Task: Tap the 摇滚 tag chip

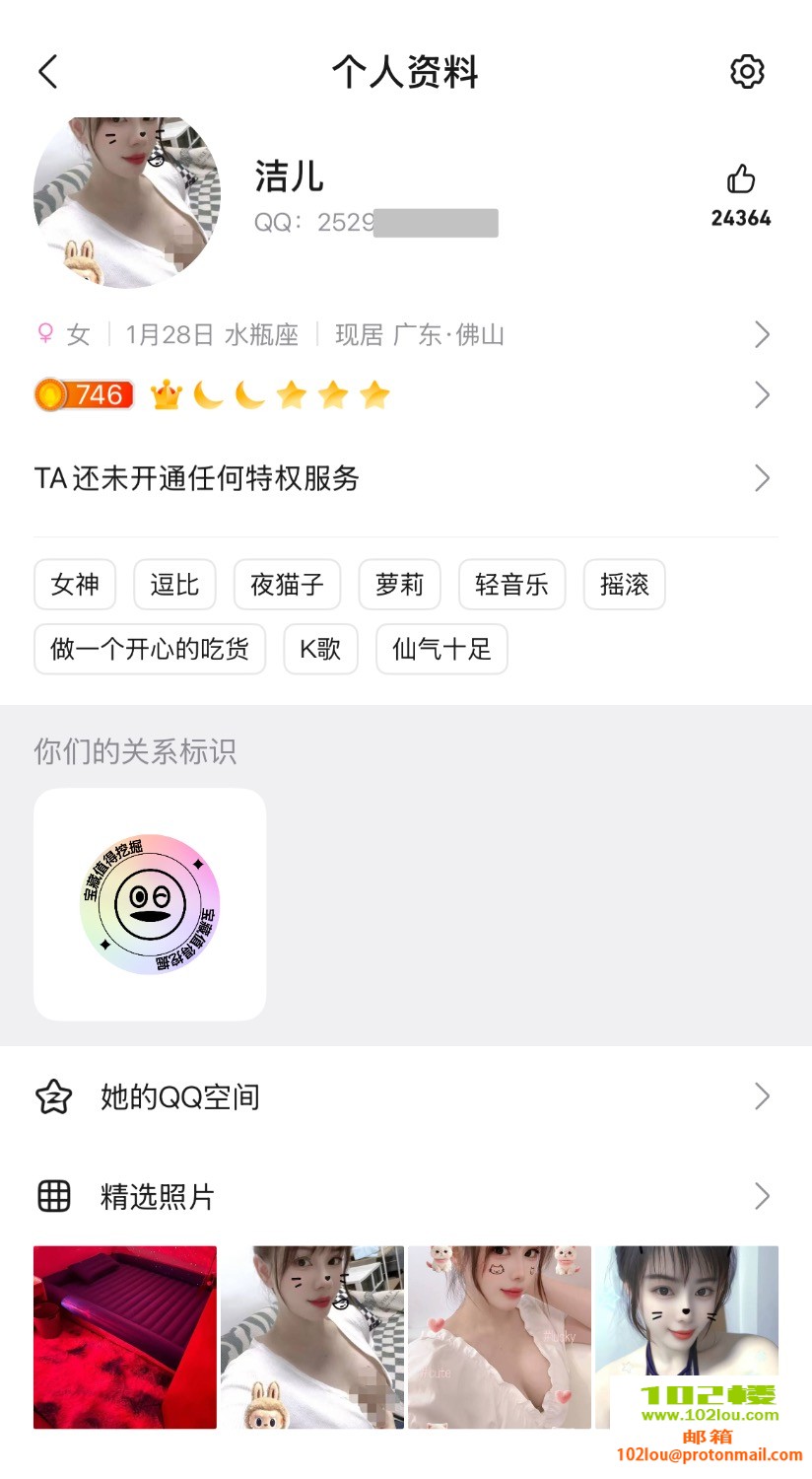Action: (x=624, y=585)
